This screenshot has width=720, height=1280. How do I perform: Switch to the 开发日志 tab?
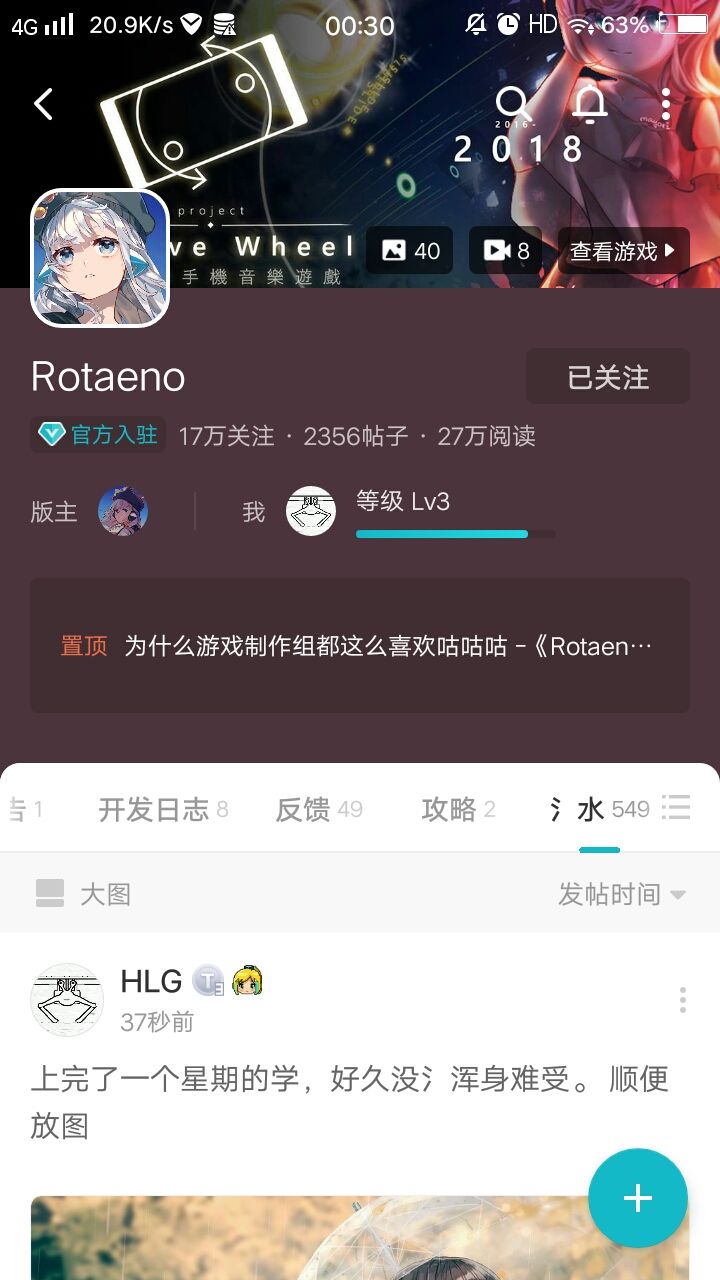tap(163, 809)
